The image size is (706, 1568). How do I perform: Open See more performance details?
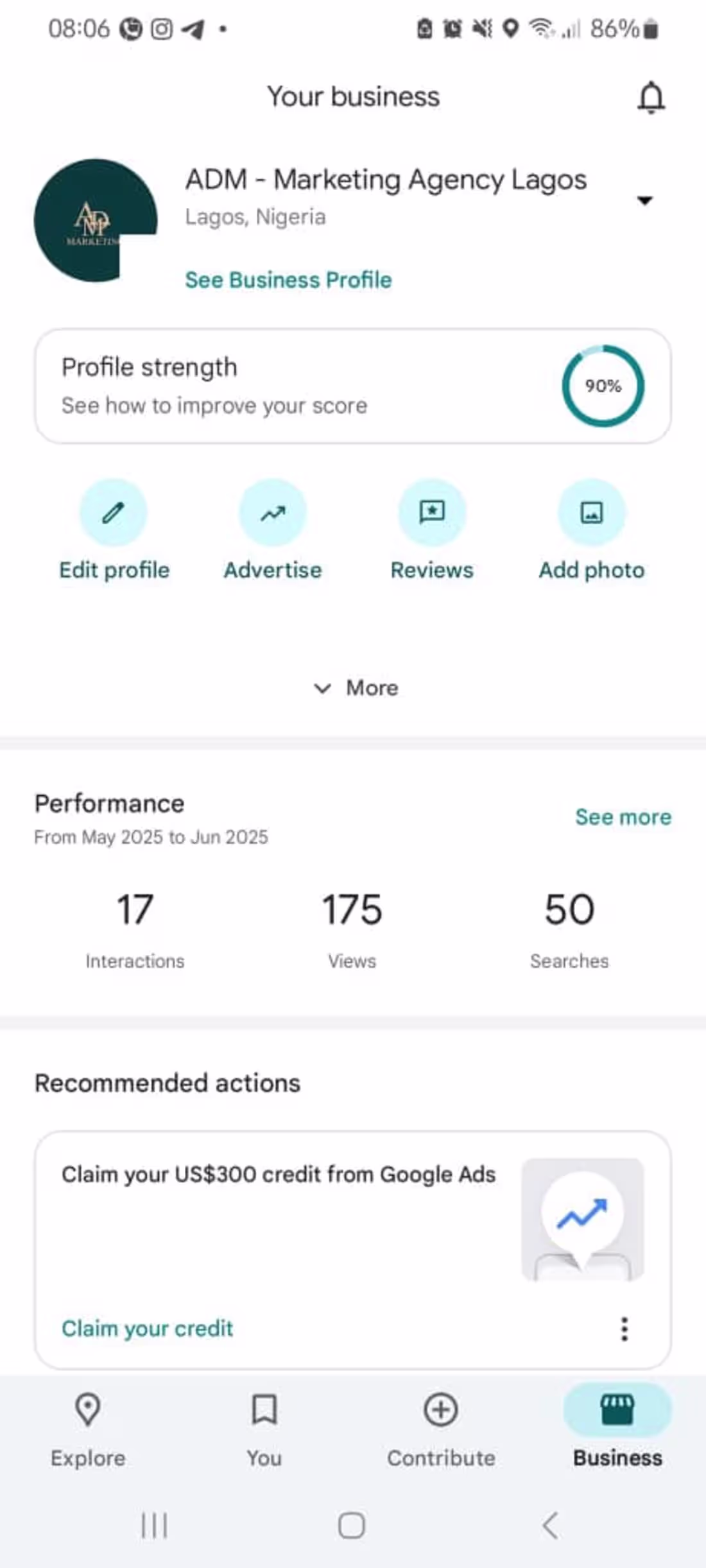pos(623,817)
